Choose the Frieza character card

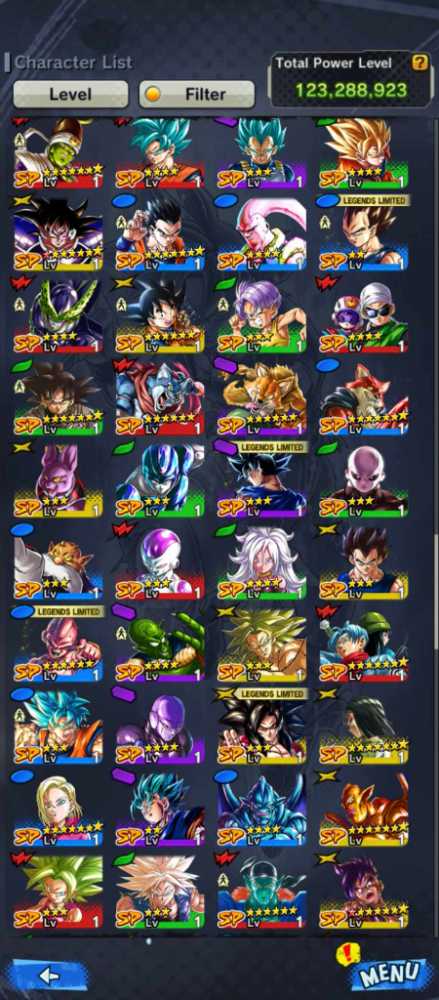coord(160,562)
